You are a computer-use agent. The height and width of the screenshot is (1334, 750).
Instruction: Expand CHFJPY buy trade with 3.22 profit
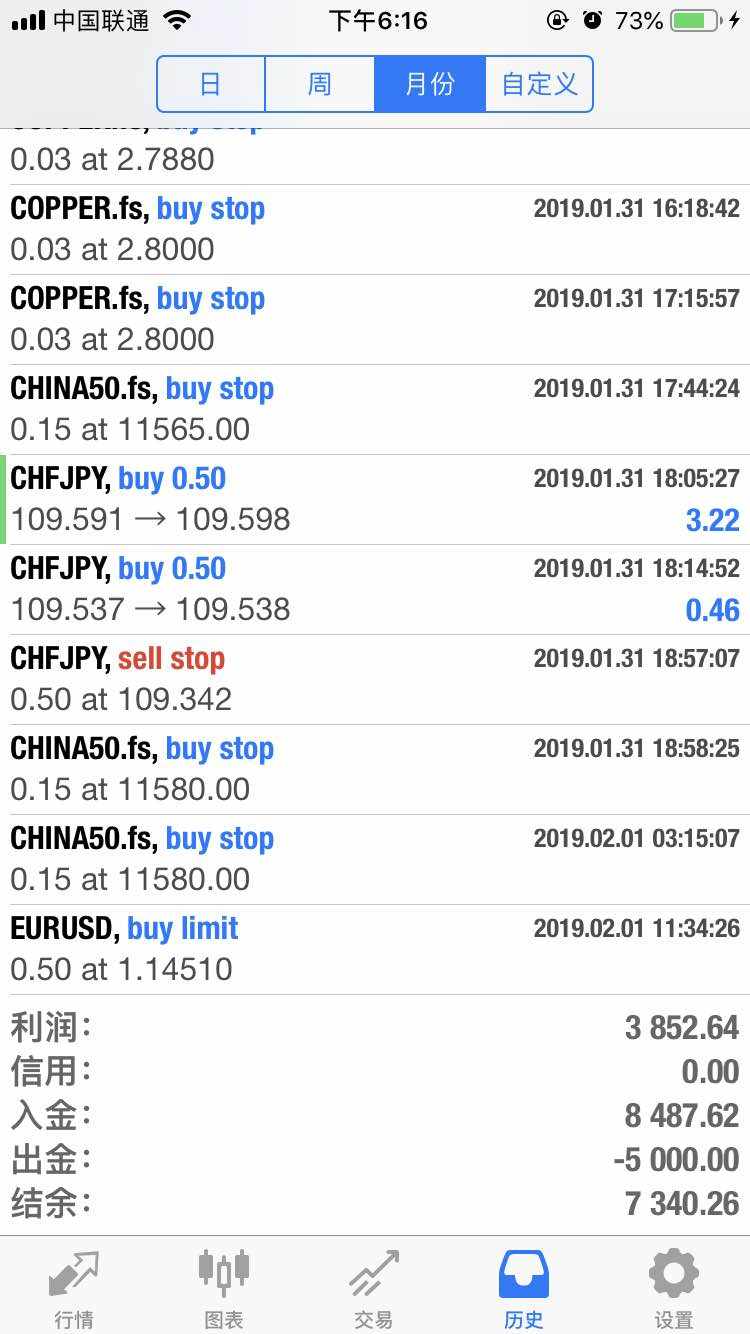tap(375, 499)
